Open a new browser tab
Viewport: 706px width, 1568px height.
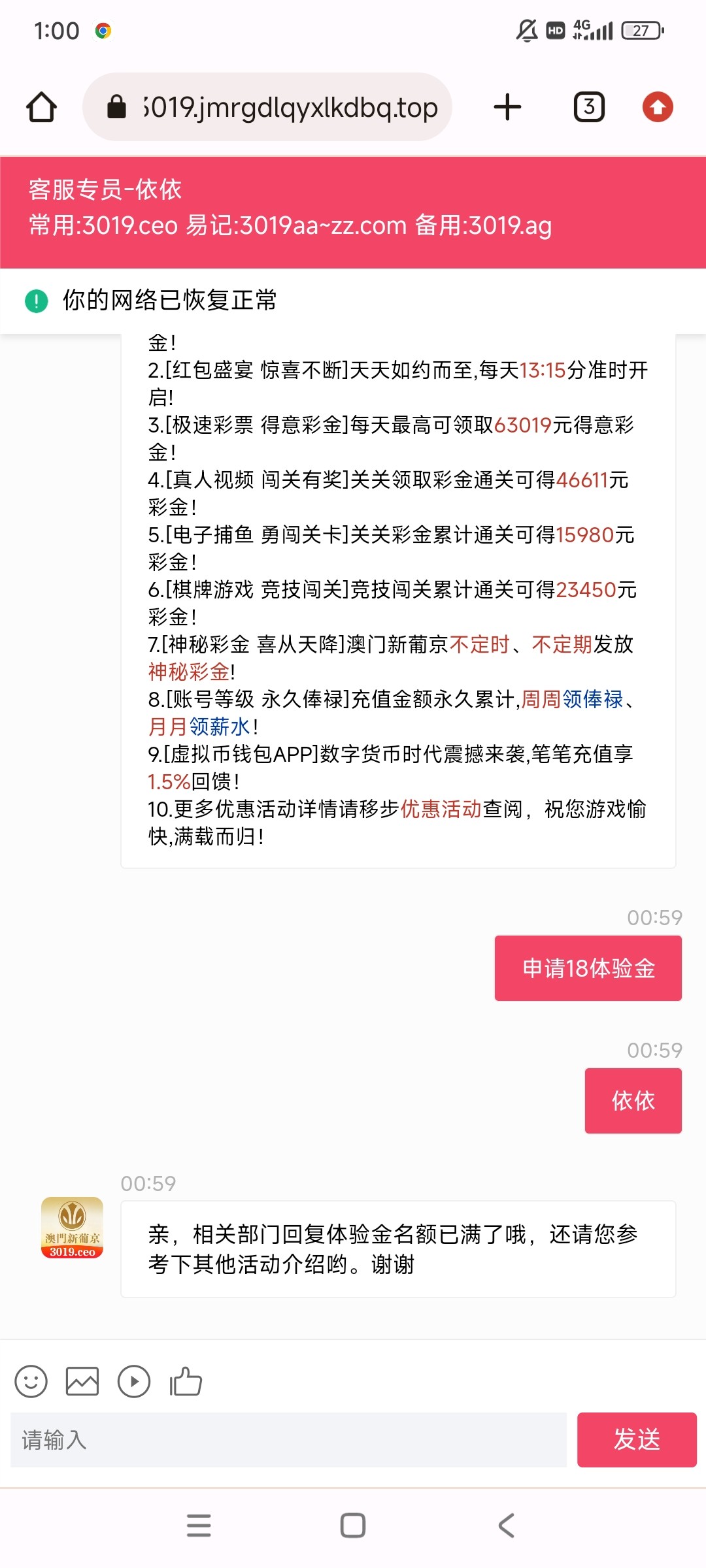507,107
